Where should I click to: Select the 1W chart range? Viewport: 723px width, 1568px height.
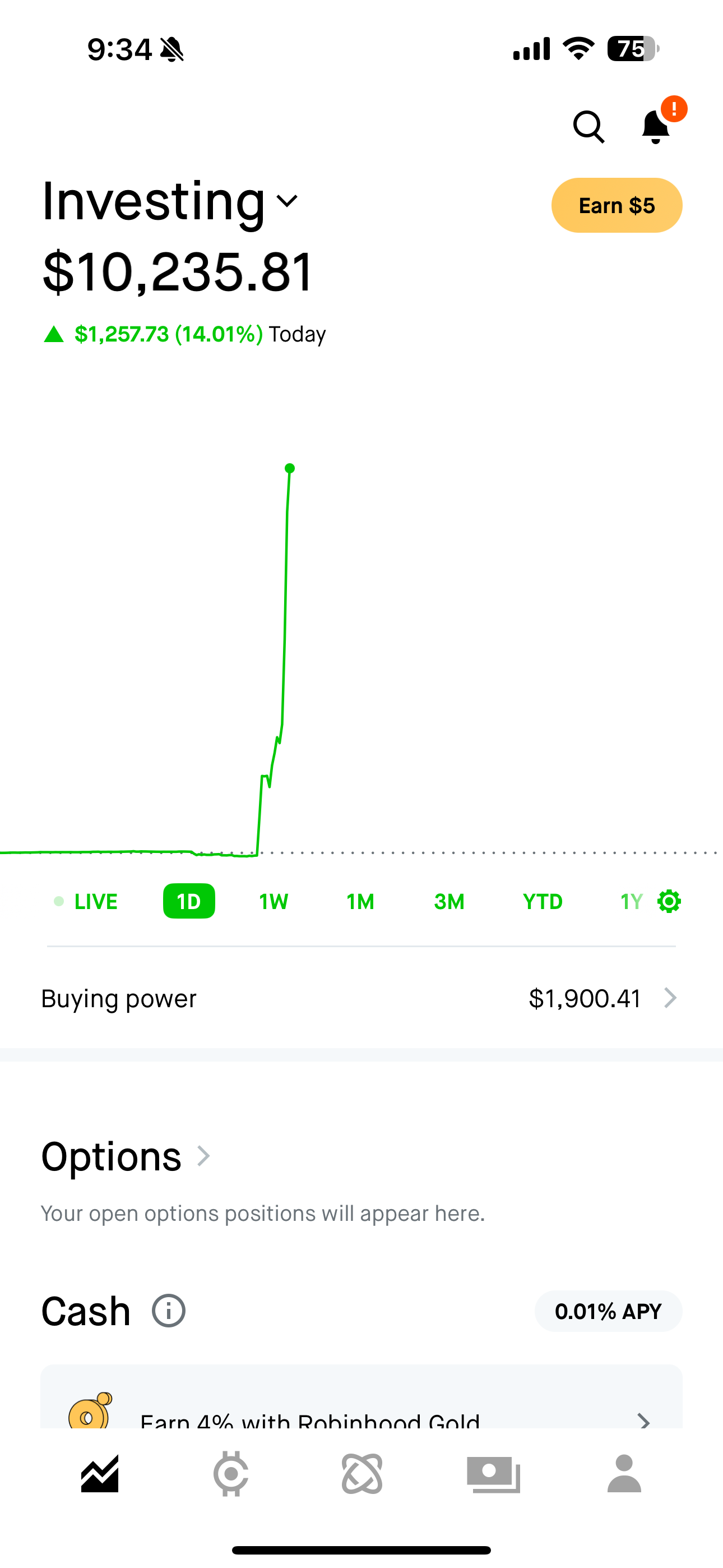click(x=274, y=901)
